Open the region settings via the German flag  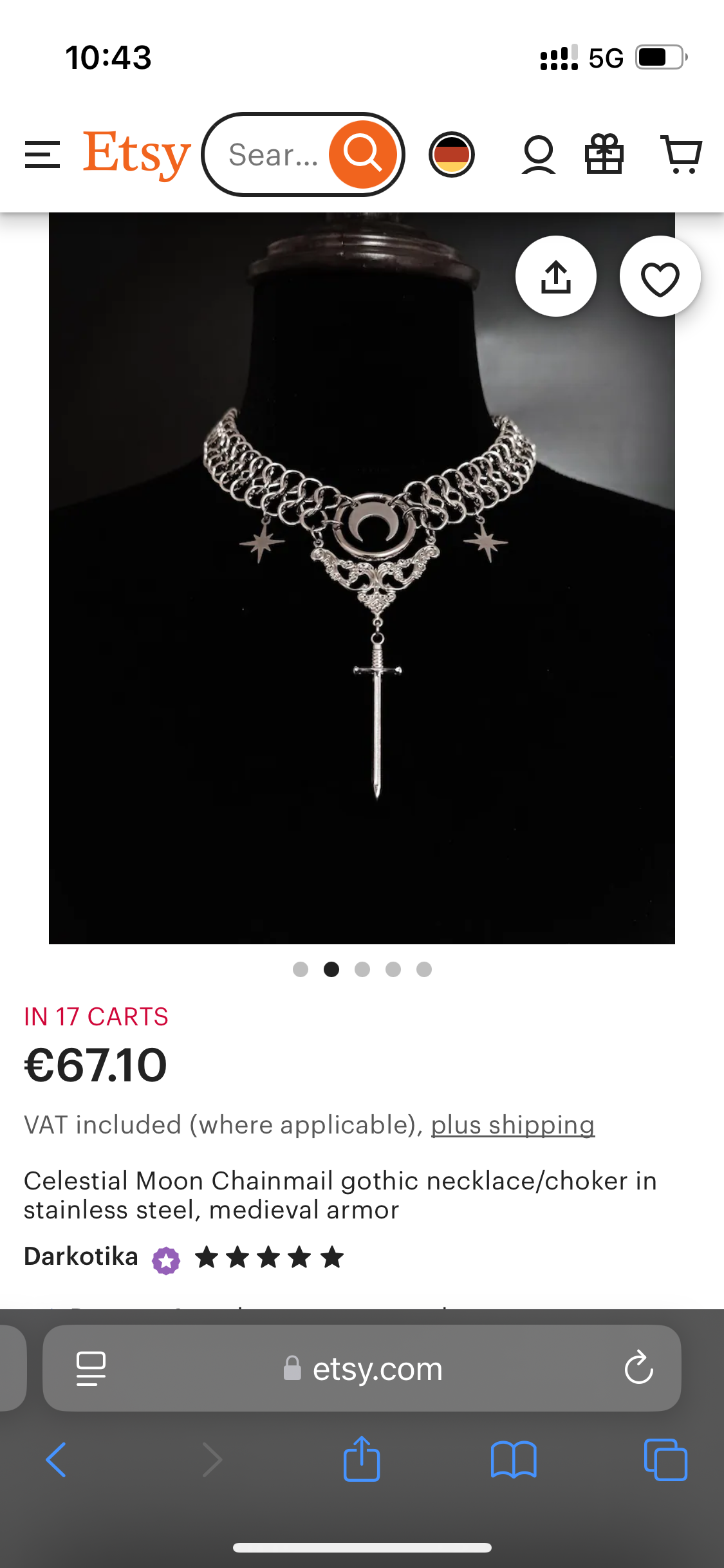[x=452, y=154]
